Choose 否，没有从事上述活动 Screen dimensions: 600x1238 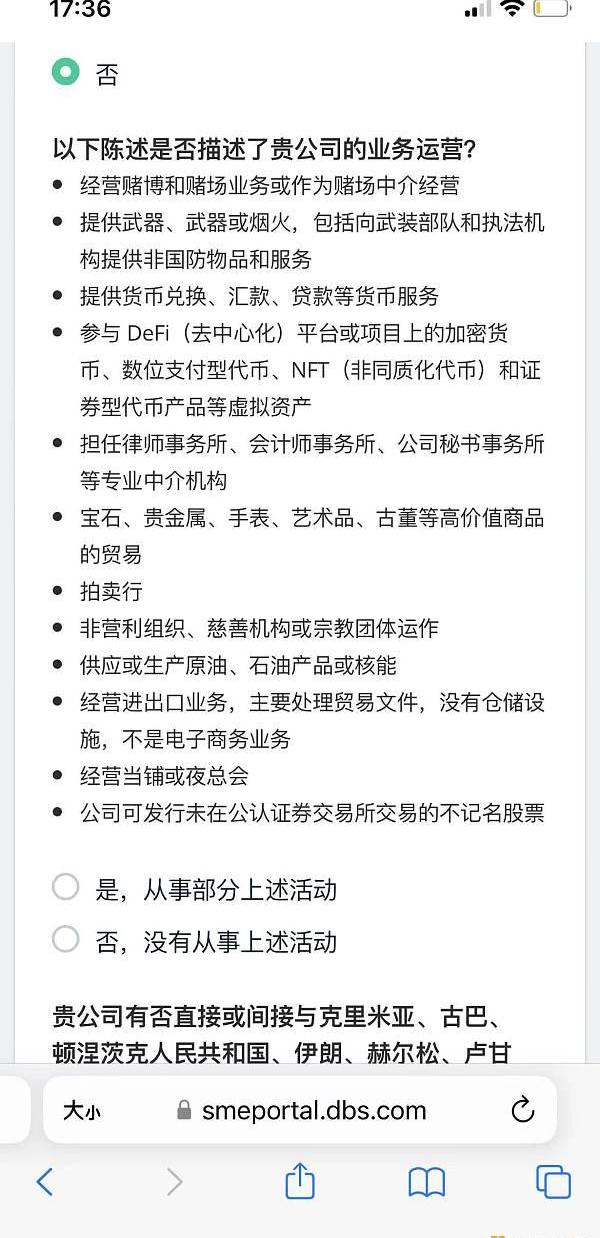[x=66, y=940]
